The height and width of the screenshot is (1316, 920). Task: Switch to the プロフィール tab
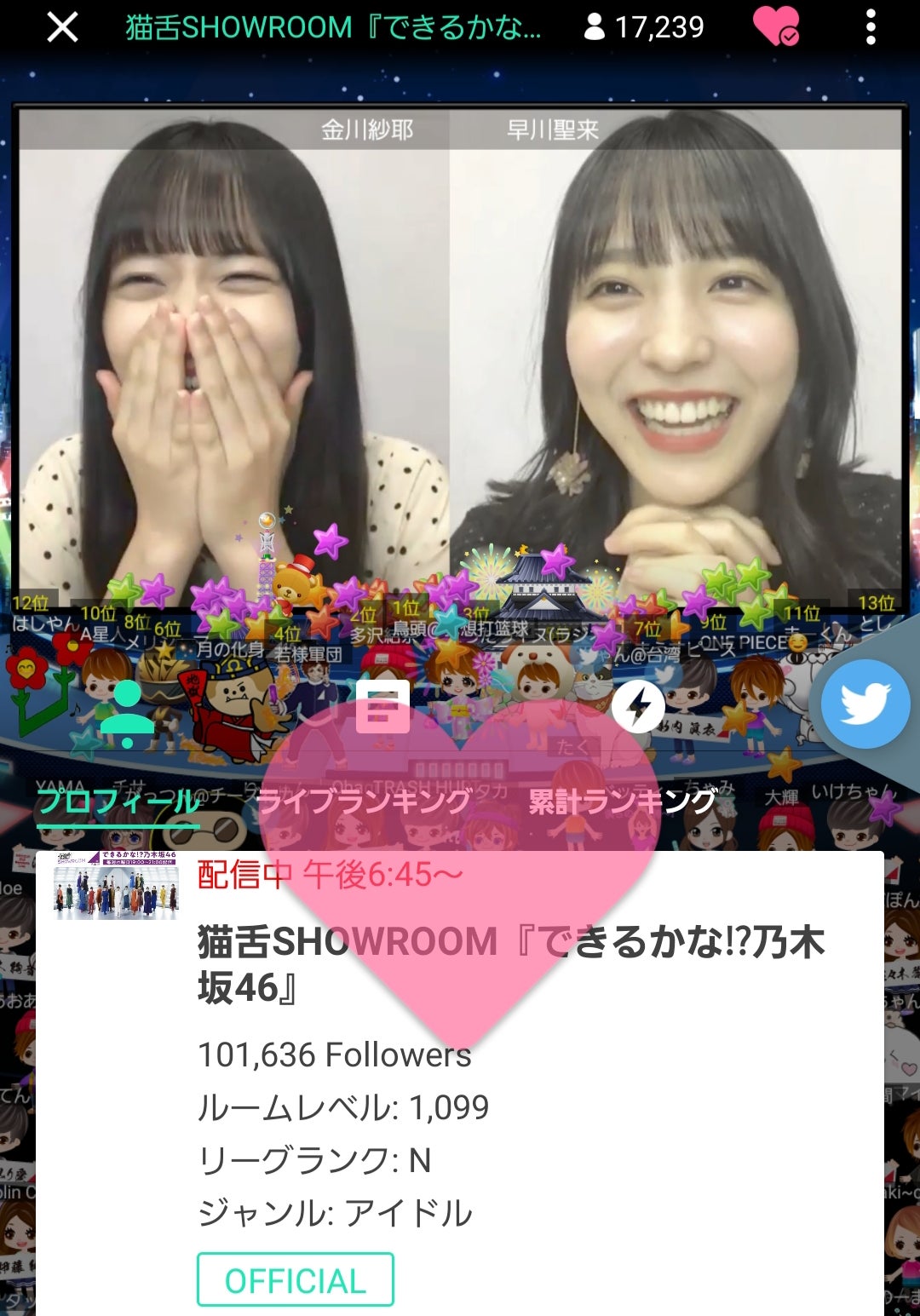click(x=118, y=802)
